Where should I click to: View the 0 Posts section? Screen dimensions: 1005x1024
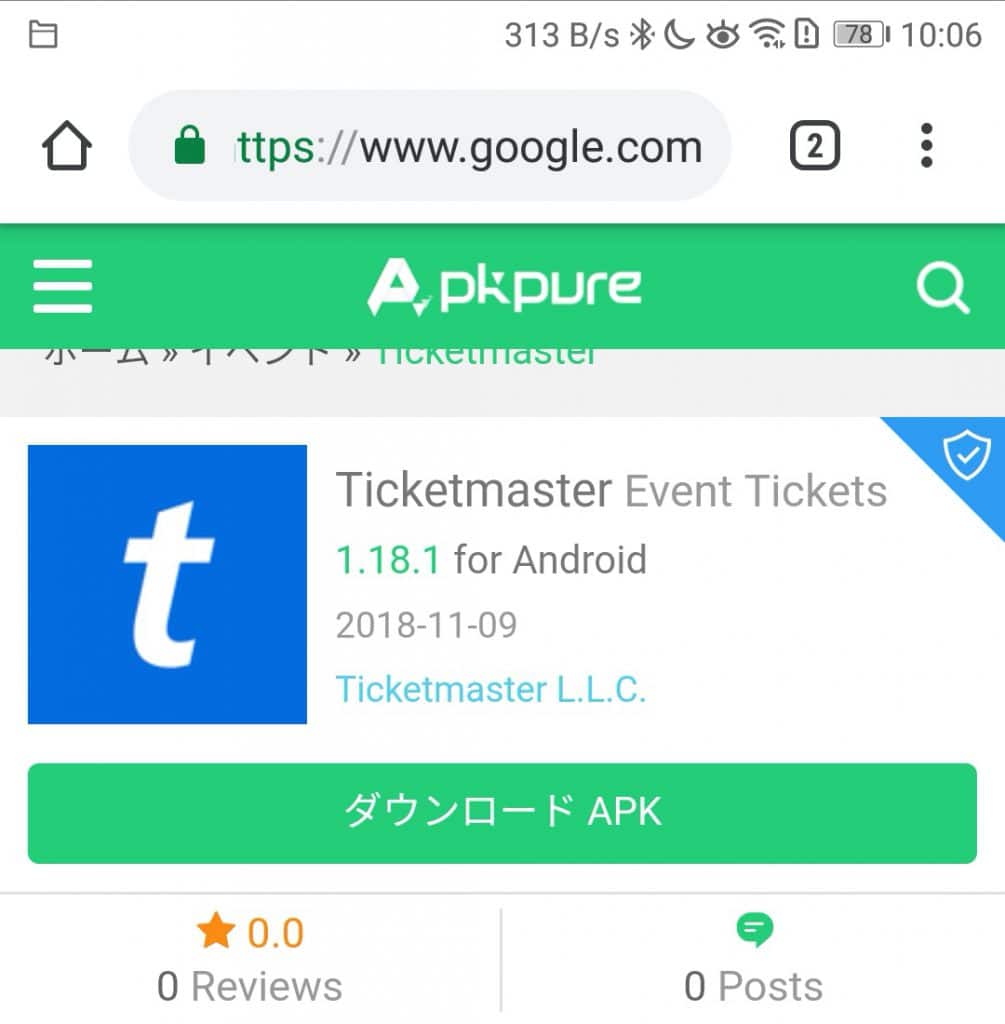click(753, 960)
